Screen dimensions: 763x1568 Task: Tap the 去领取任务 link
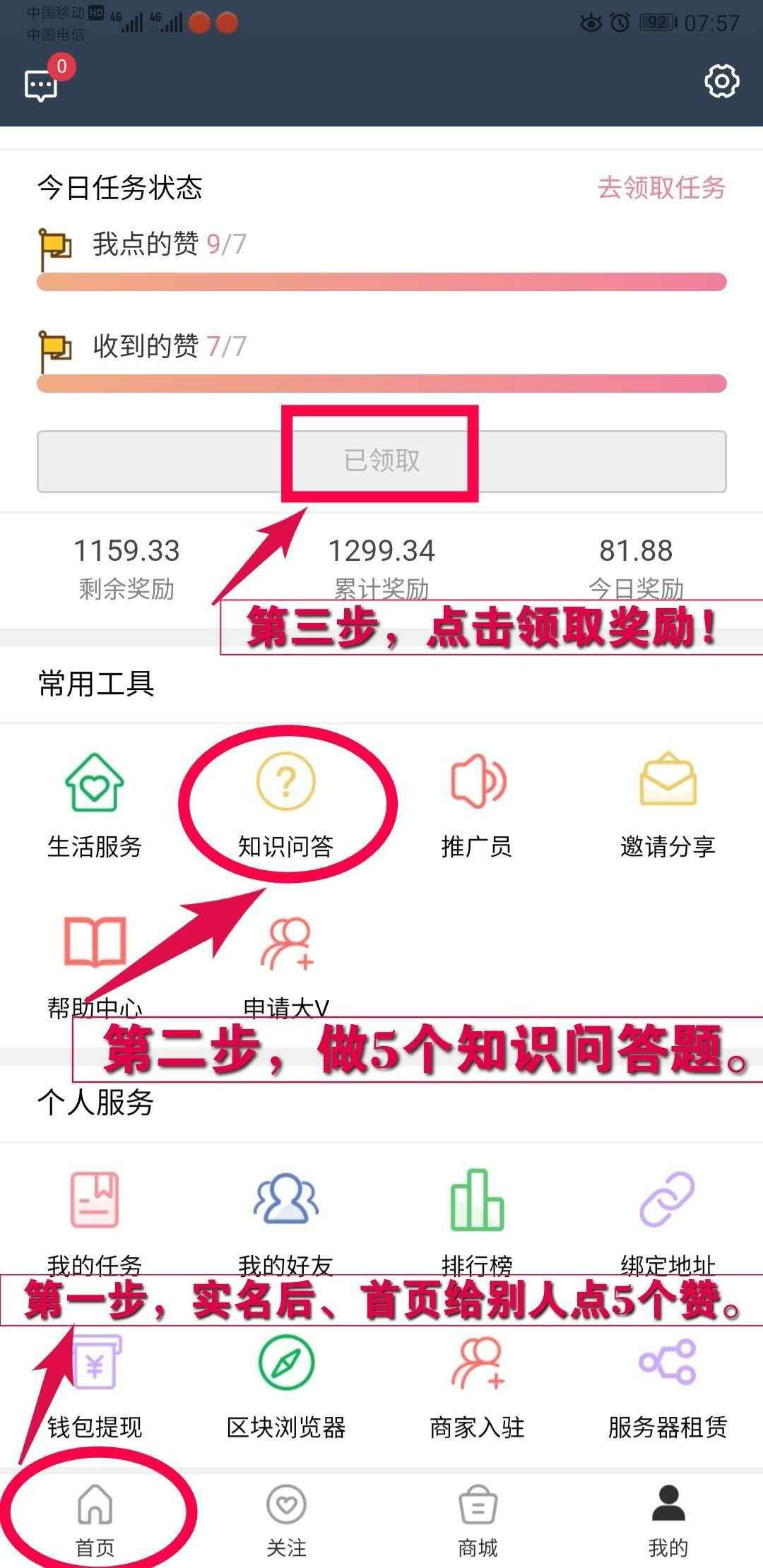click(x=661, y=188)
